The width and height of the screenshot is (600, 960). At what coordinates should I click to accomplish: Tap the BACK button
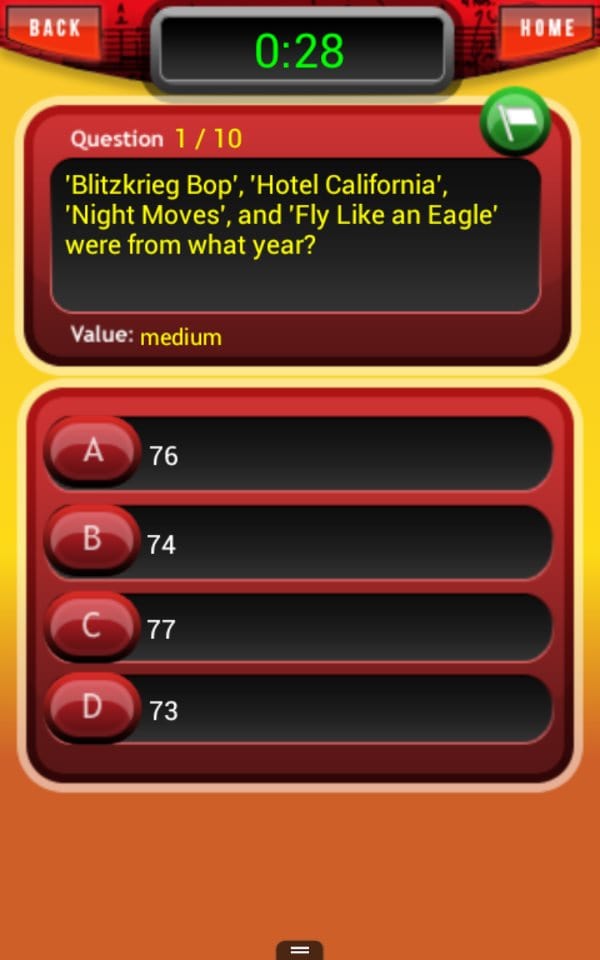[52, 28]
